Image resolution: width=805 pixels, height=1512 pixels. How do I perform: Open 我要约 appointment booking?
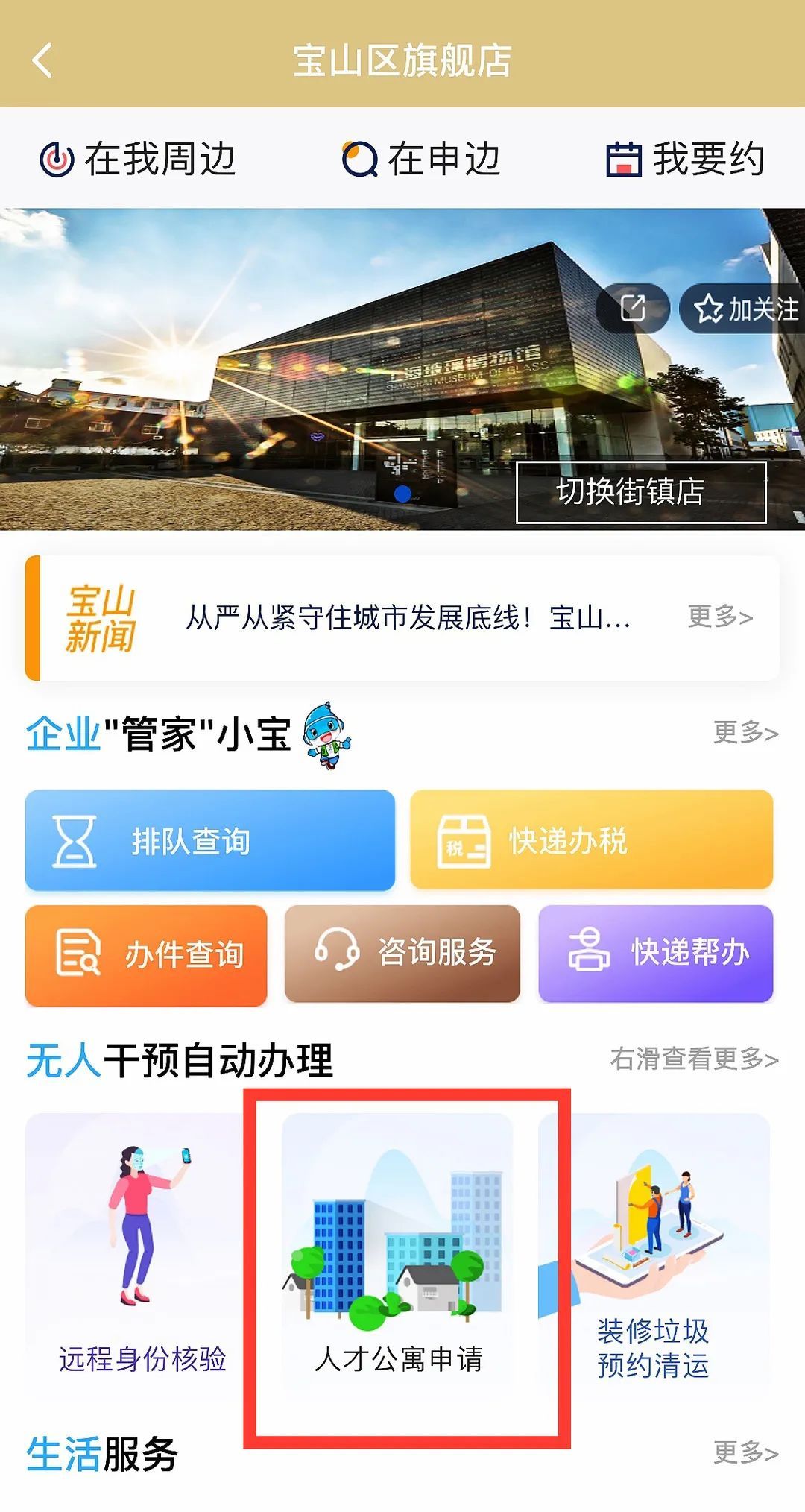click(686, 159)
